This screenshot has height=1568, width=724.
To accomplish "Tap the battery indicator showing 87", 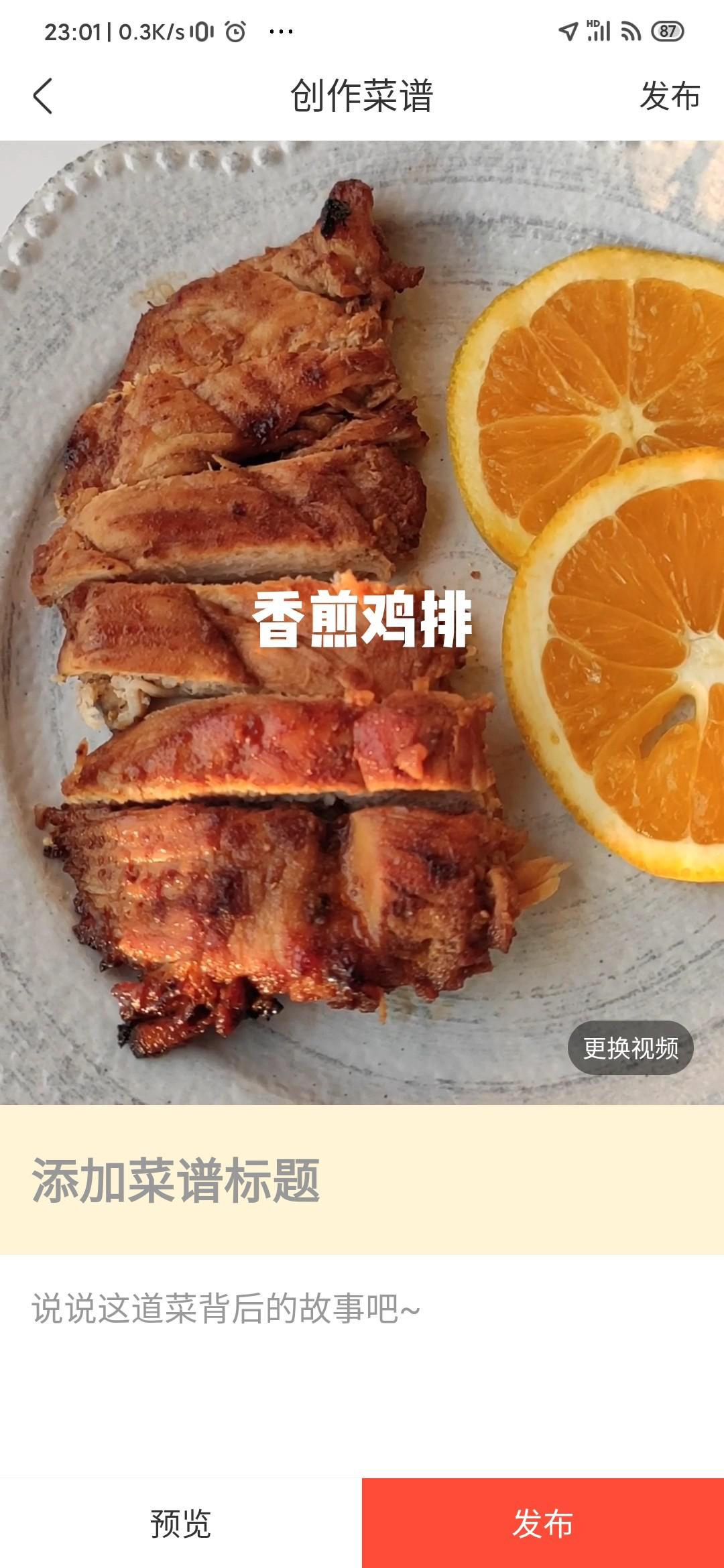I will [666, 29].
